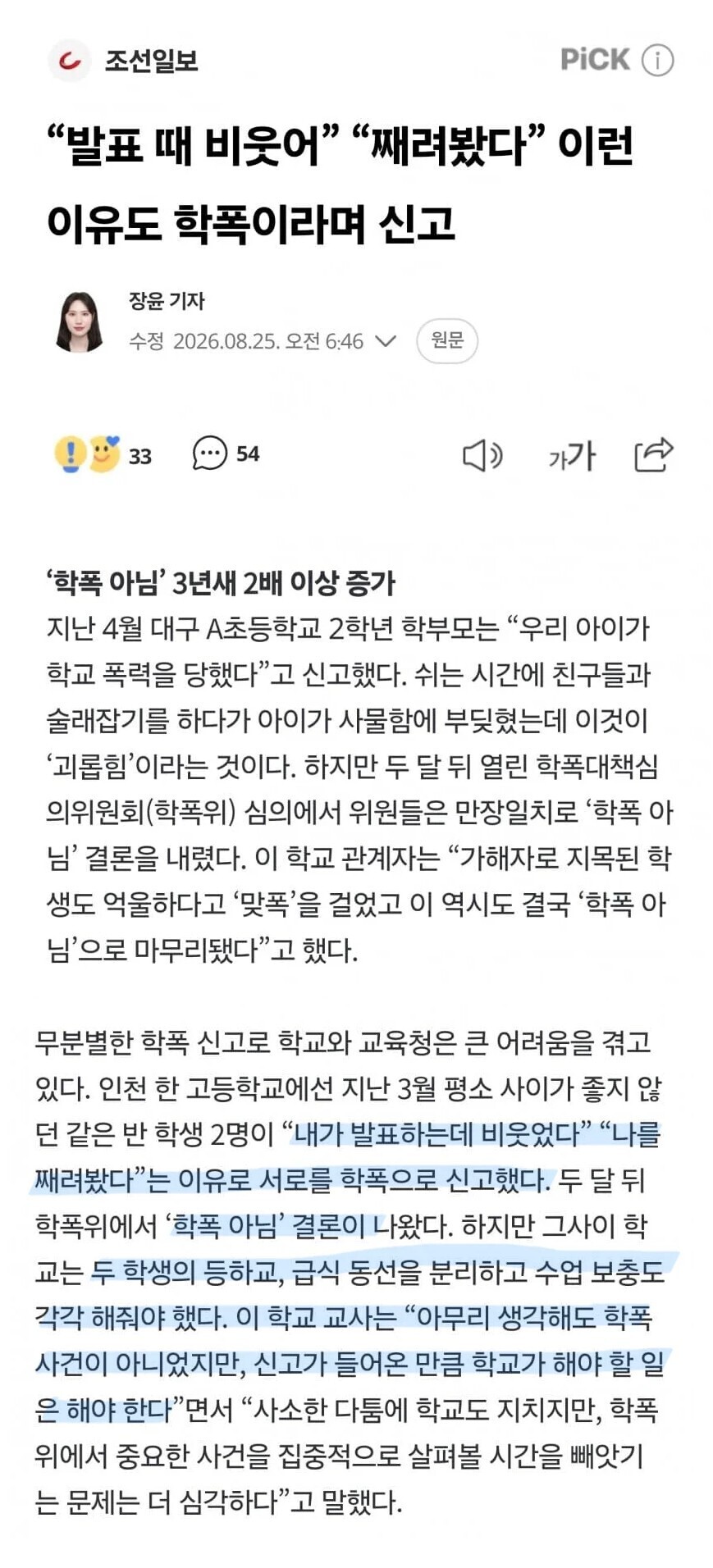Share this article
This screenshot has width=713, height=1568.
654,454
